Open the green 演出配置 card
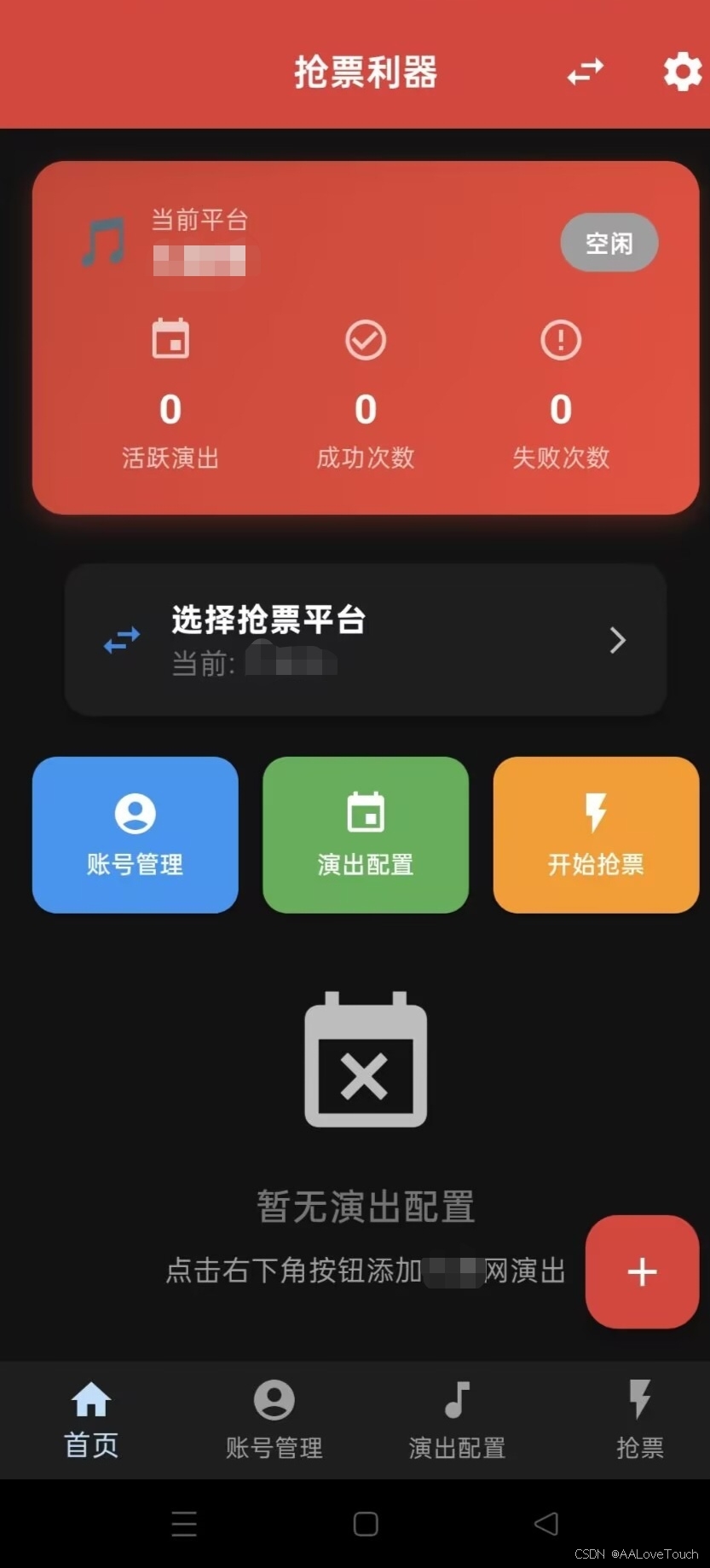The width and height of the screenshot is (710, 1568). [366, 834]
